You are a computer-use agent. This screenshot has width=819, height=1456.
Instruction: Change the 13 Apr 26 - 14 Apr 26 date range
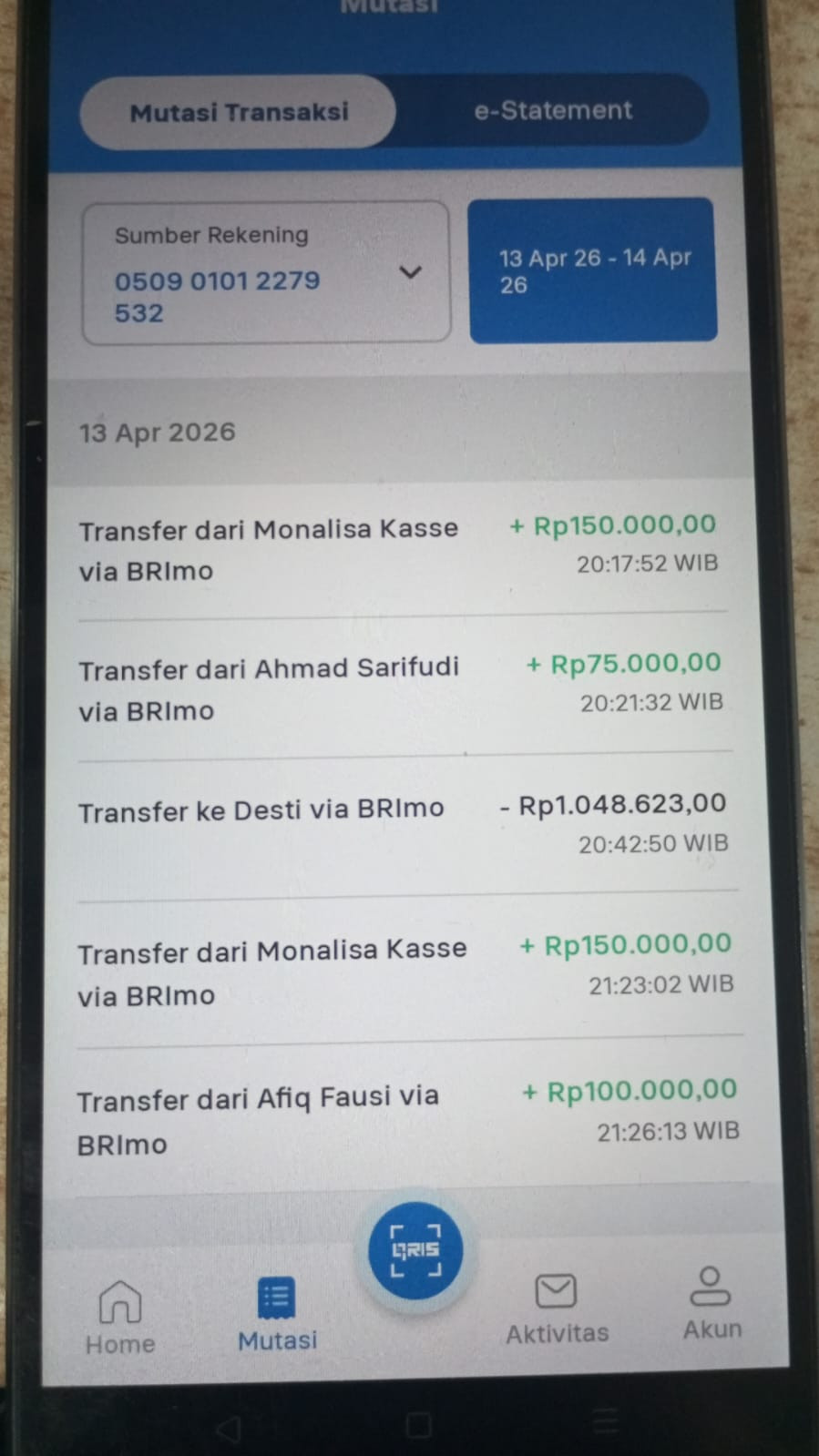click(593, 270)
